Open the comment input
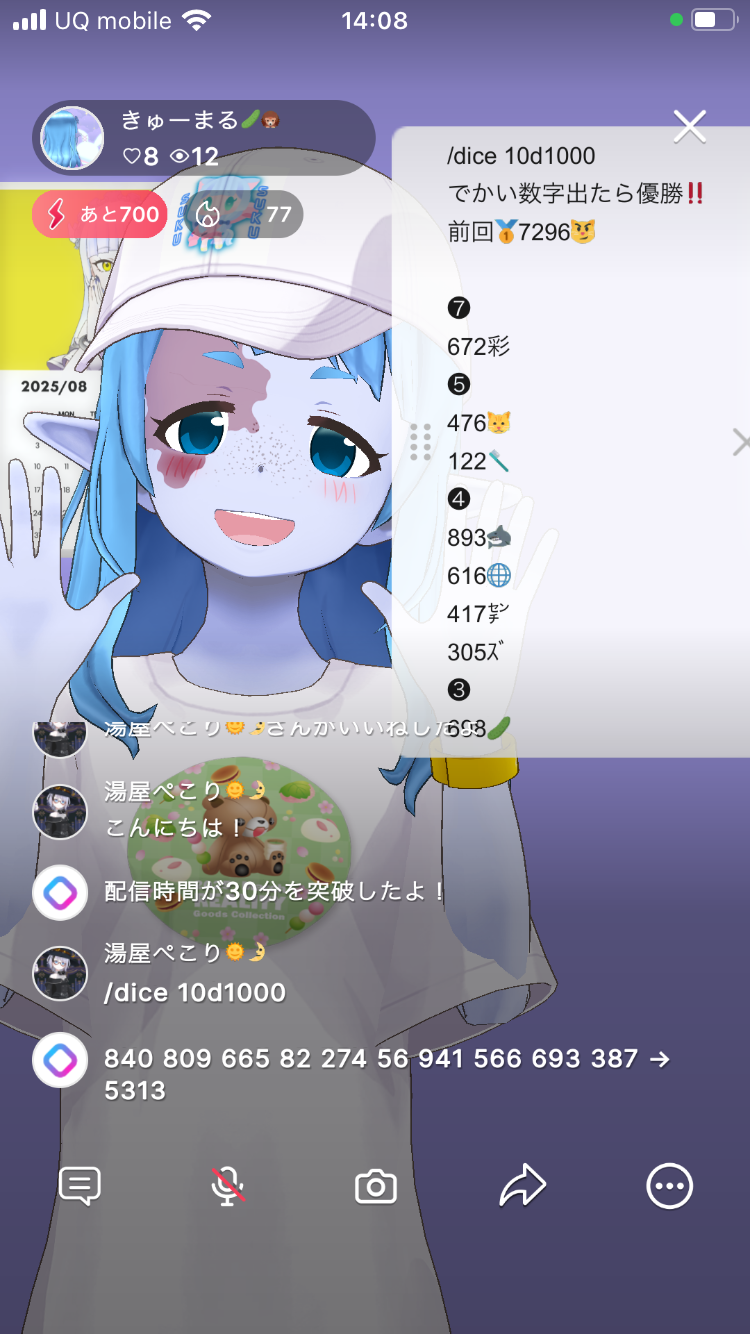 coord(80,1186)
